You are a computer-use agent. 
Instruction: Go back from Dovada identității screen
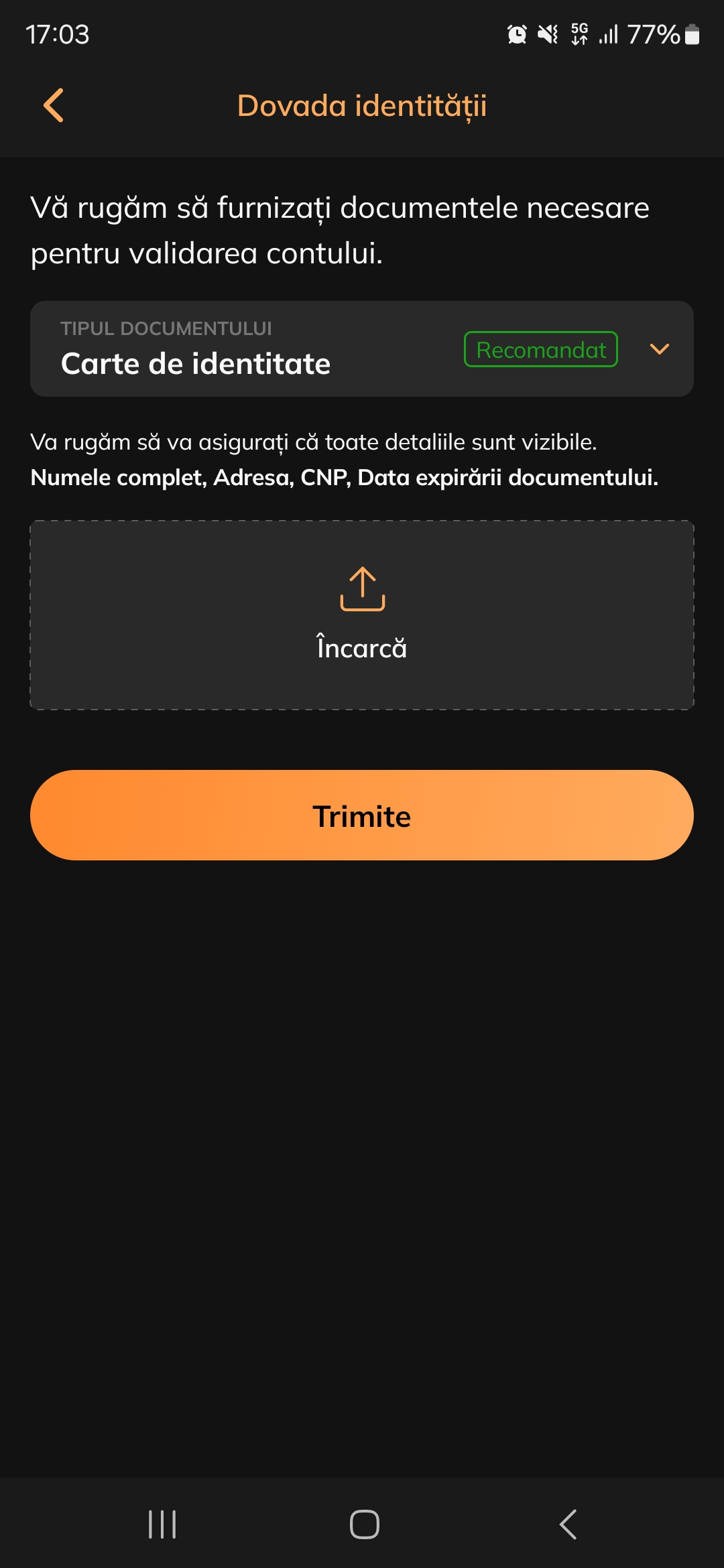point(54,106)
